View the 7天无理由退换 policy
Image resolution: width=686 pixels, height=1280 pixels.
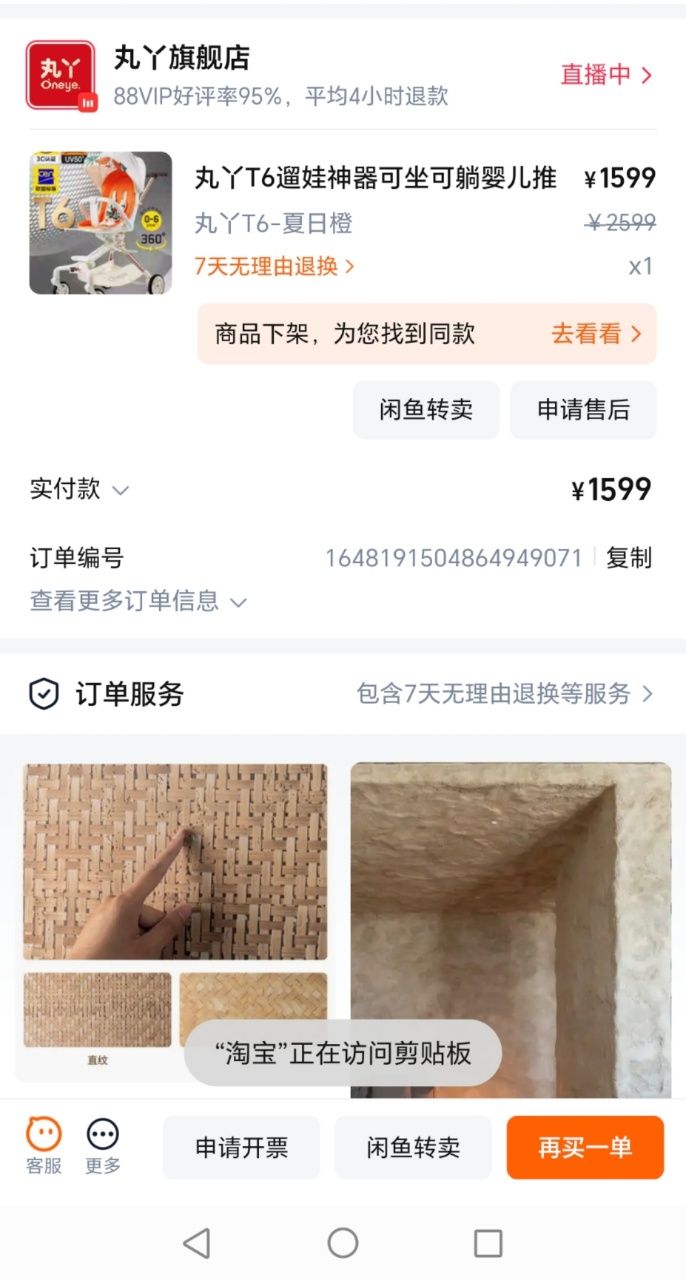(x=274, y=267)
